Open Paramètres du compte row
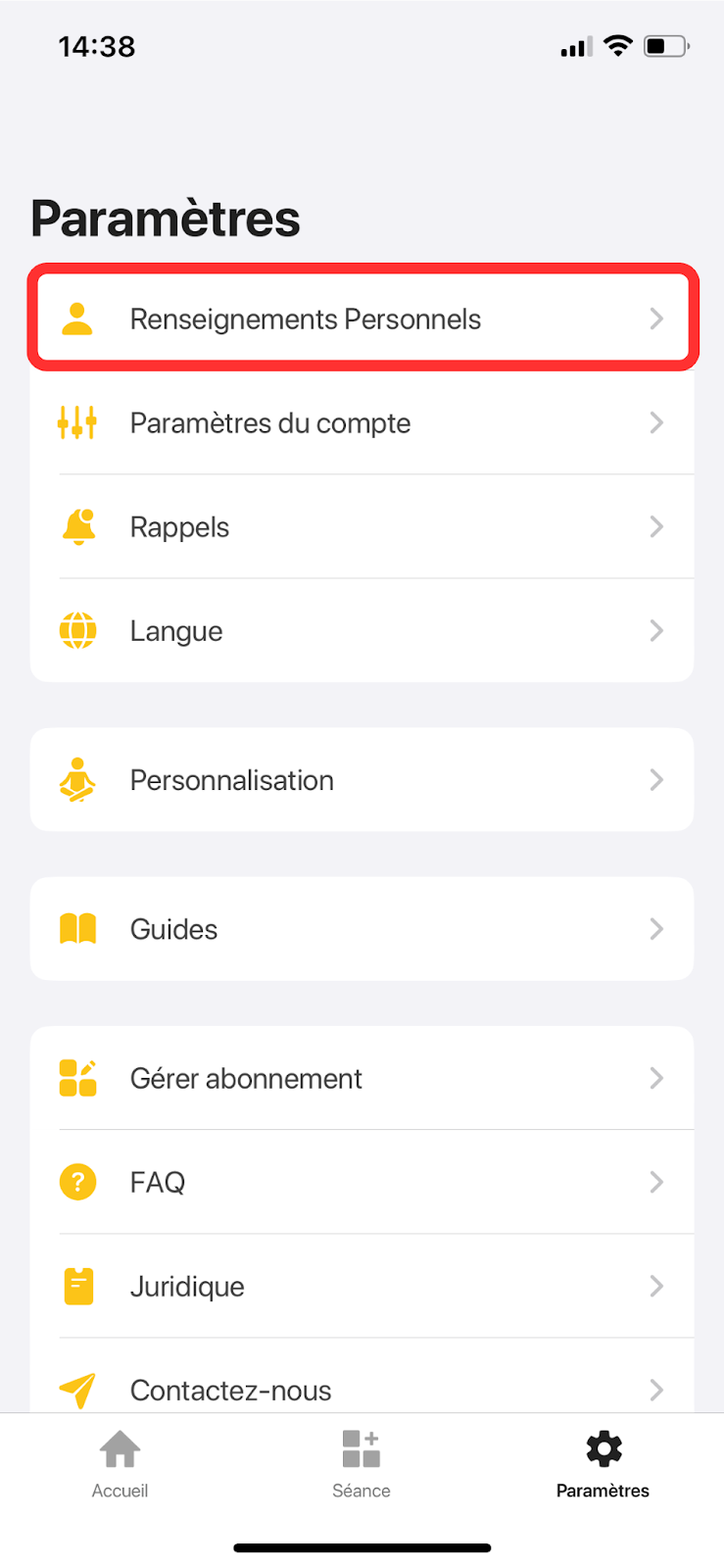Viewport: 724px width, 1568px height. [x=362, y=423]
